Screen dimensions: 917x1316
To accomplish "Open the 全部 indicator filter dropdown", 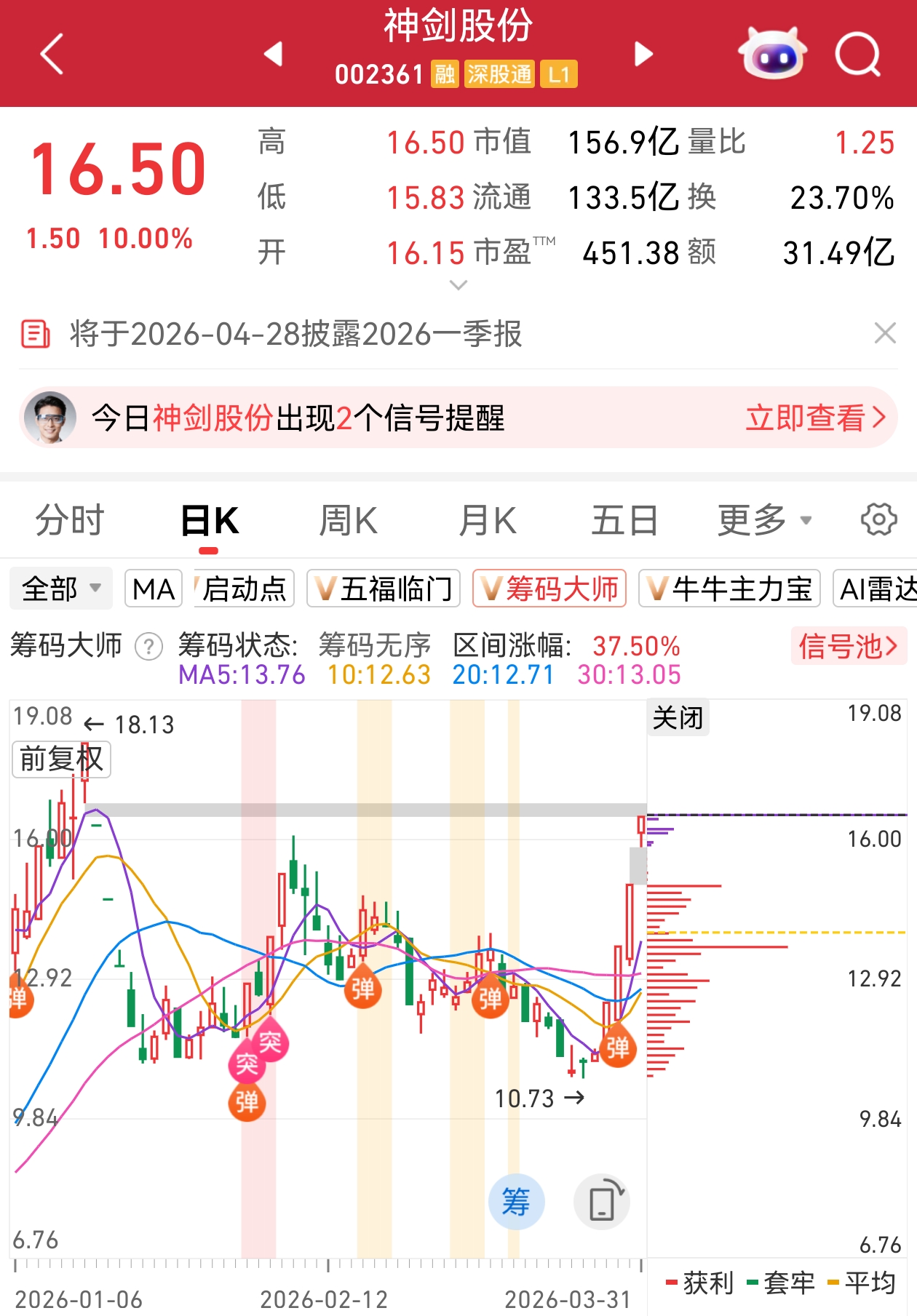I will [61, 589].
